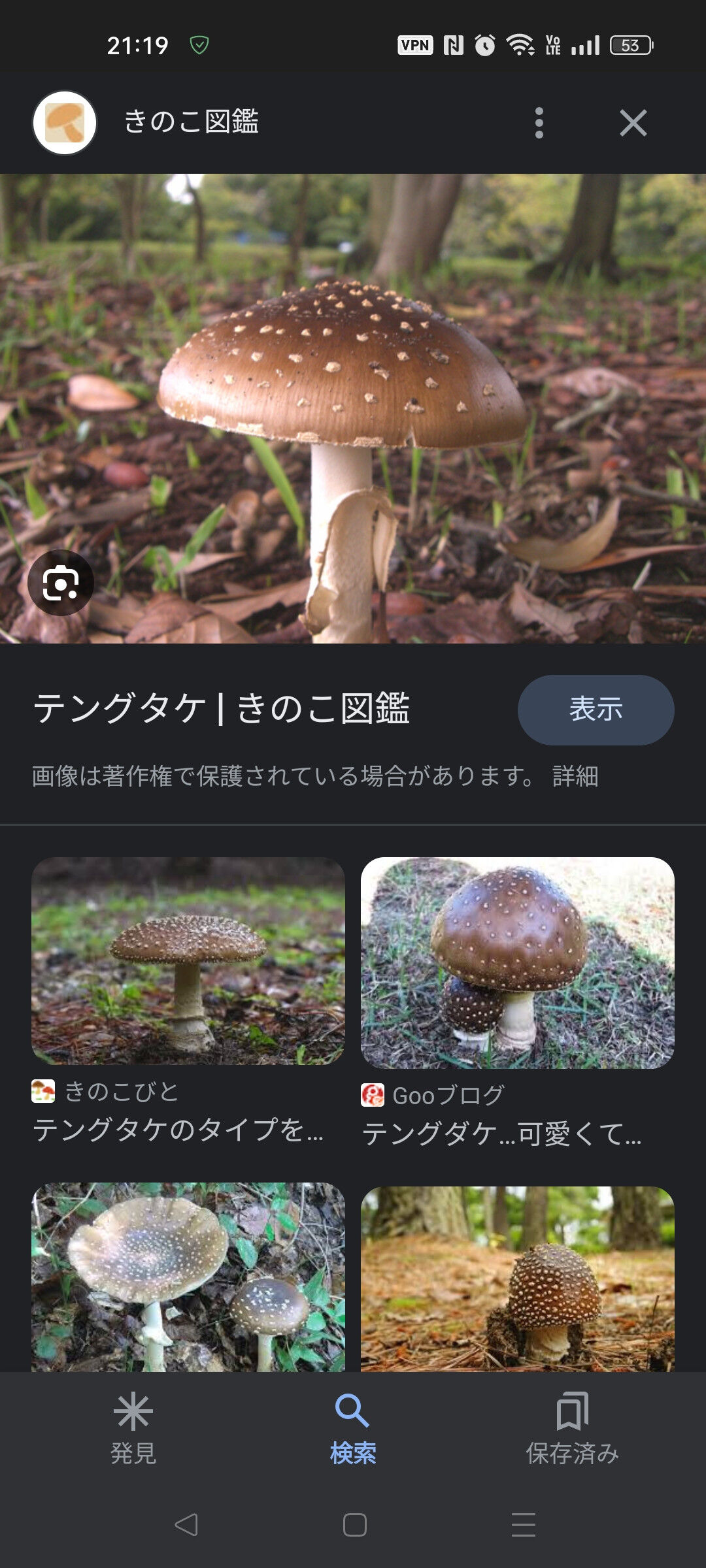Tap the 表示 button
This screenshot has height=1568, width=706.
[x=596, y=710]
